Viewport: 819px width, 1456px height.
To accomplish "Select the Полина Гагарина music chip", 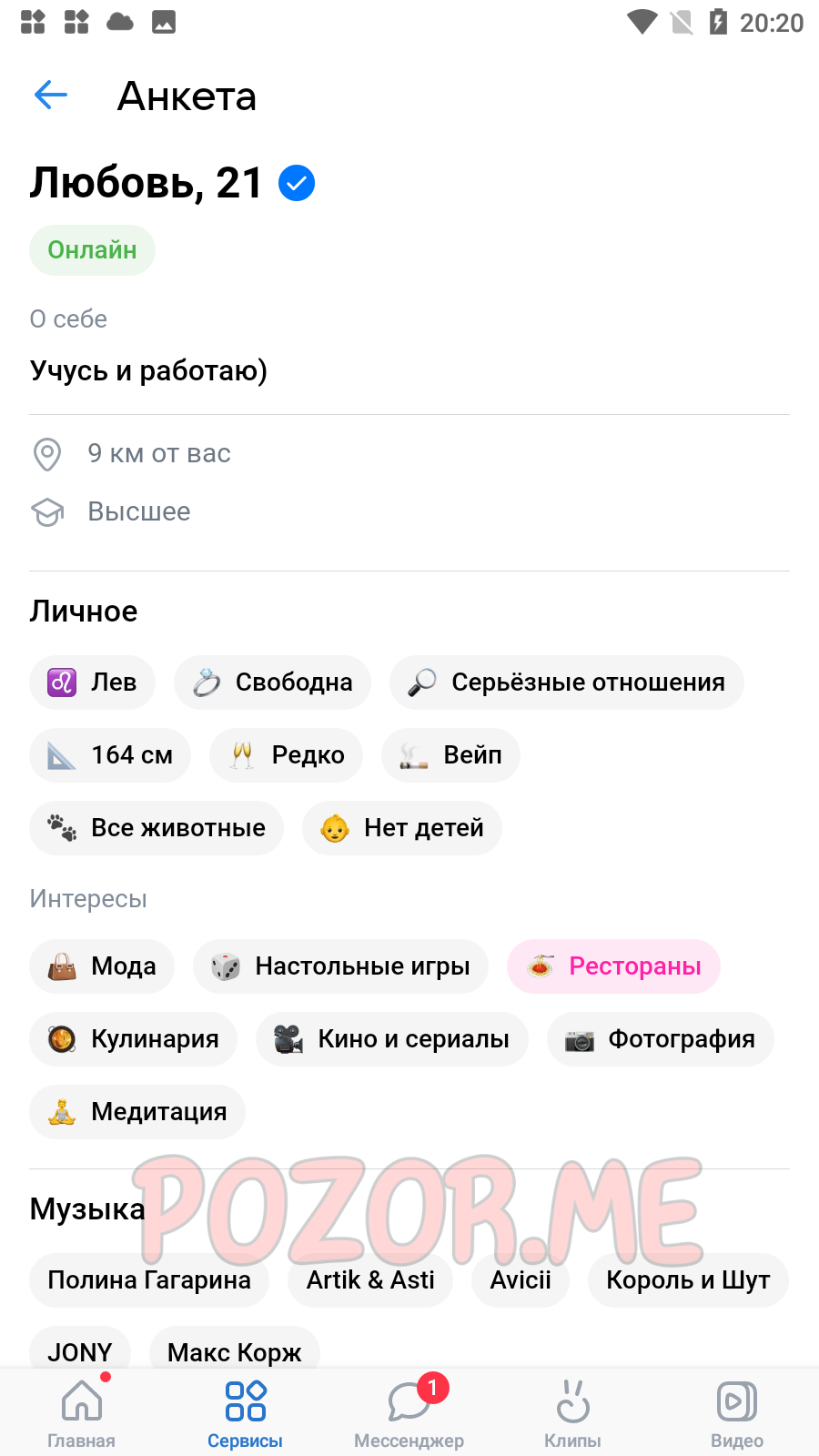I will [x=149, y=1280].
